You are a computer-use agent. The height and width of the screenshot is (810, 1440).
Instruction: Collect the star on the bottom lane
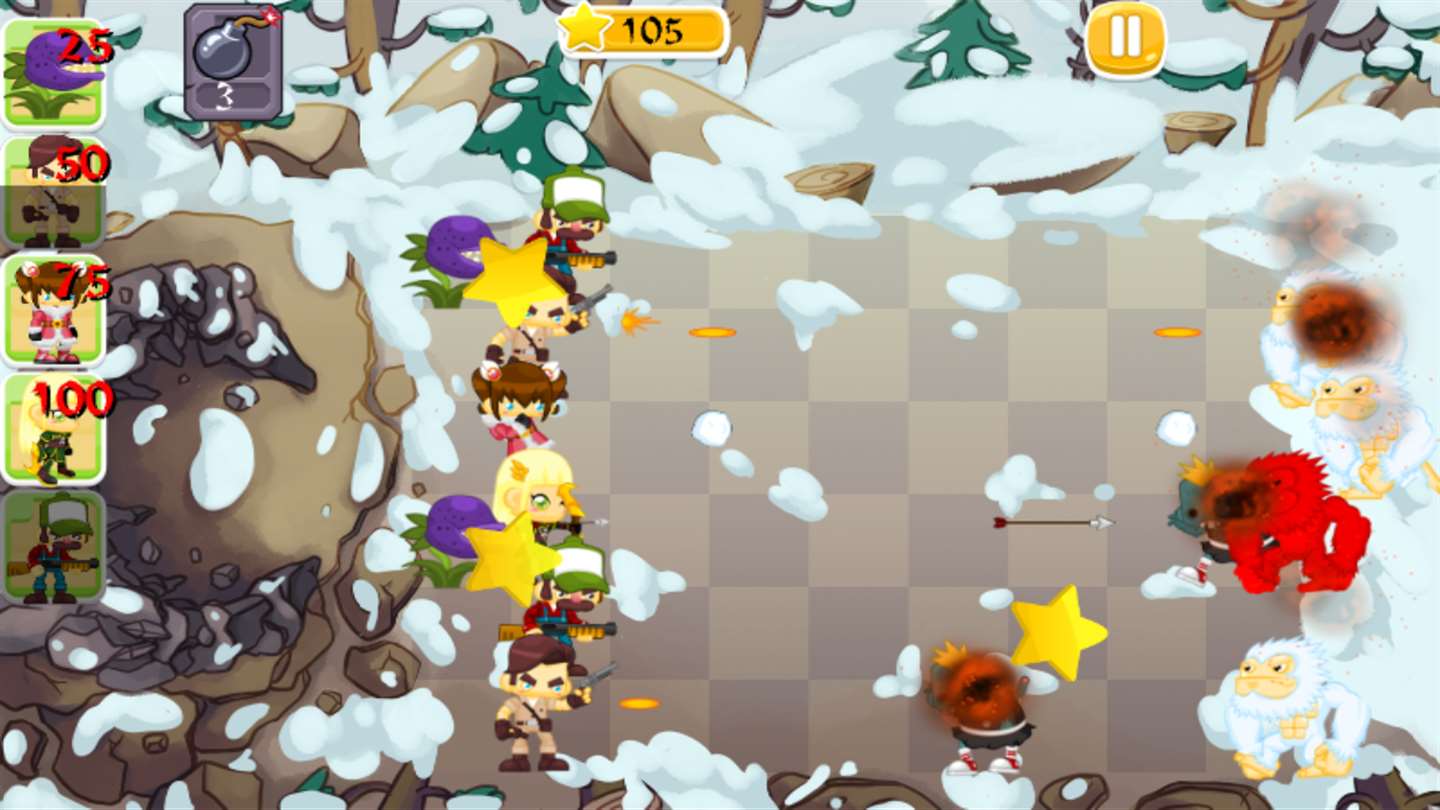1056,631
